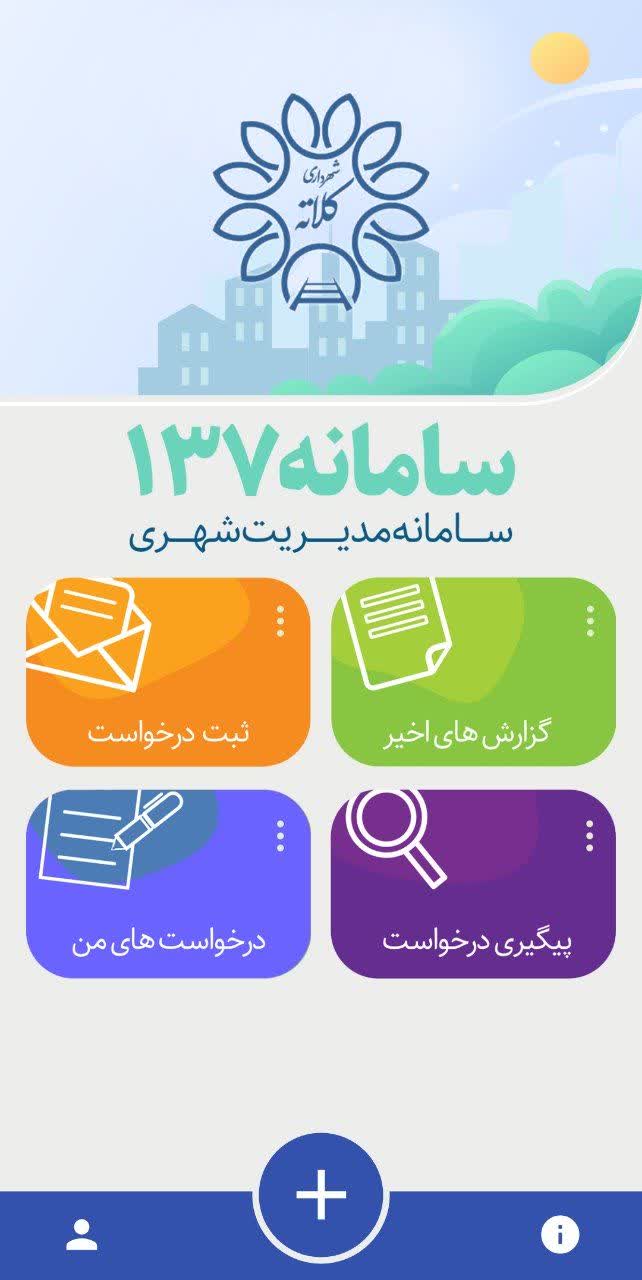
Task: Open the درخواست های من card
Action: [x=168, y=884]
